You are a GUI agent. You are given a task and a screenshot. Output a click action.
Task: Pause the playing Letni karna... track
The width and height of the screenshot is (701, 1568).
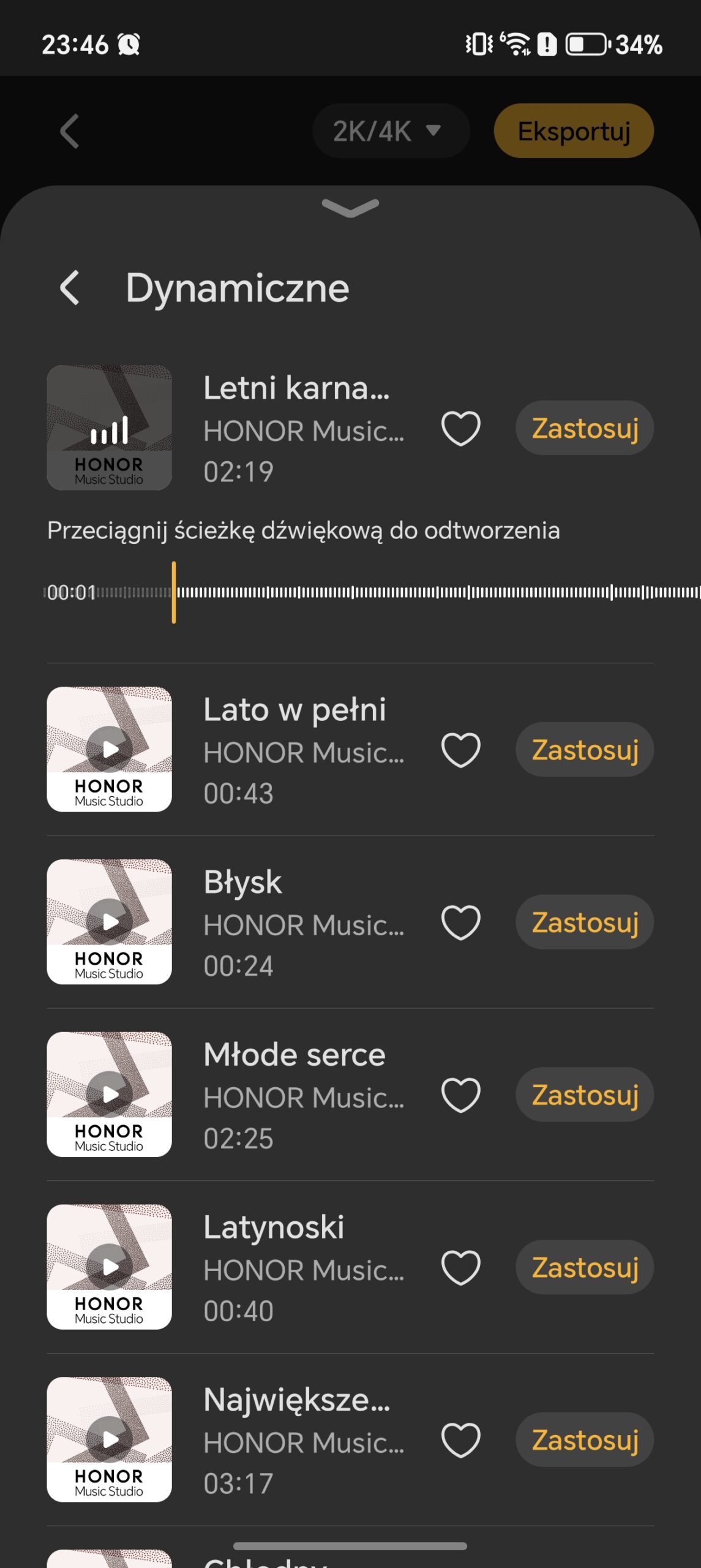(110, 428)
